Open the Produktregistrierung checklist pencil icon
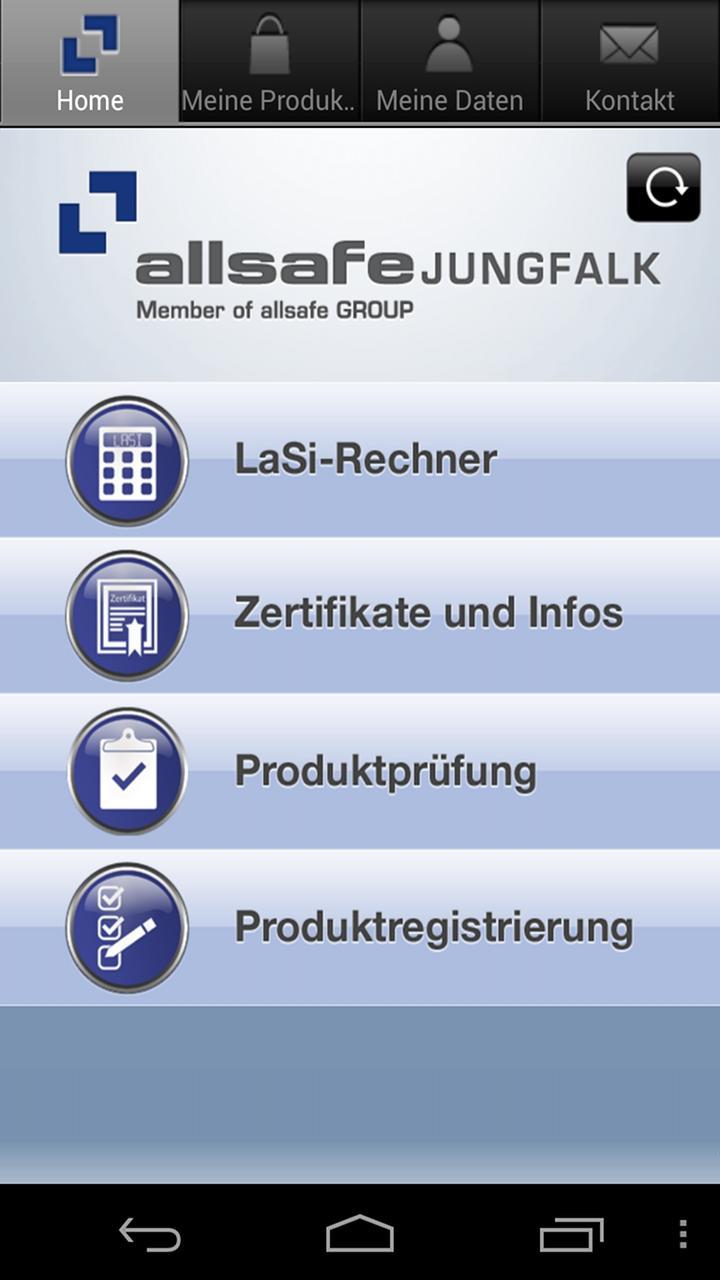Viewport: 720px width, 1280px height. pyautogui.click(x=127, y=927)
